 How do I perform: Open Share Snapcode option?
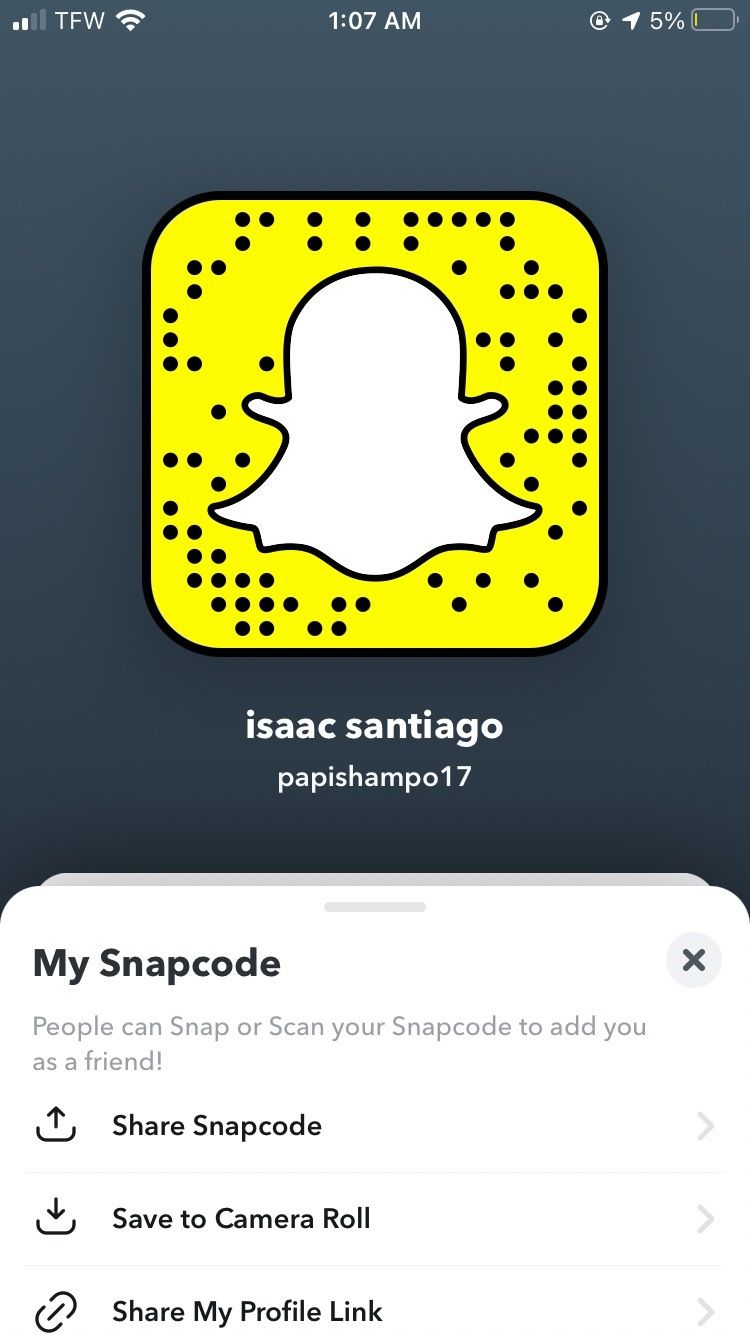pos(375,1126)
